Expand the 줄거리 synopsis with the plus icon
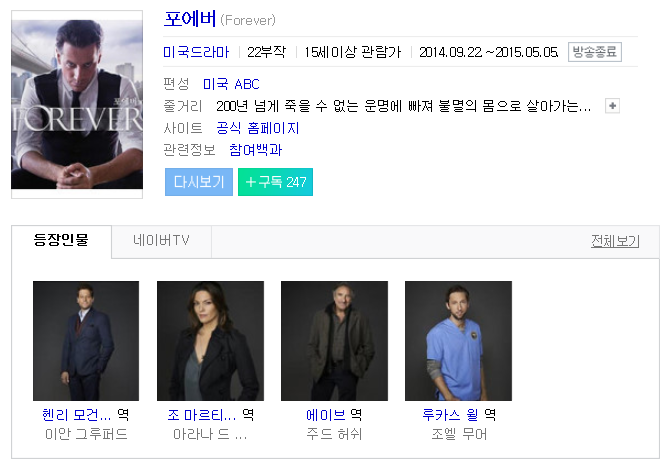This screenshot has width=667, height=465. [612, 106]
